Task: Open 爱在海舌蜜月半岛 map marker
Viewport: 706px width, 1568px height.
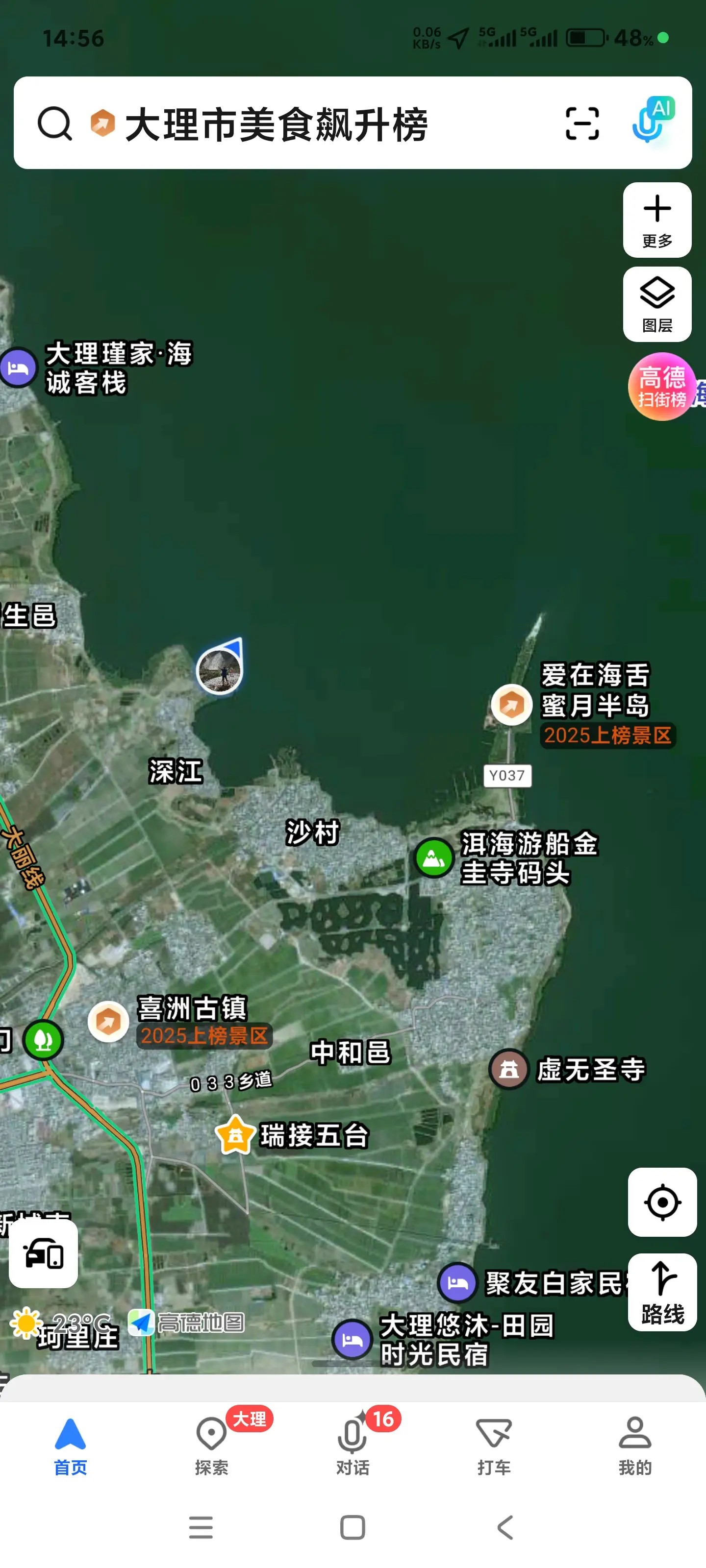Action: coord(511,705)
